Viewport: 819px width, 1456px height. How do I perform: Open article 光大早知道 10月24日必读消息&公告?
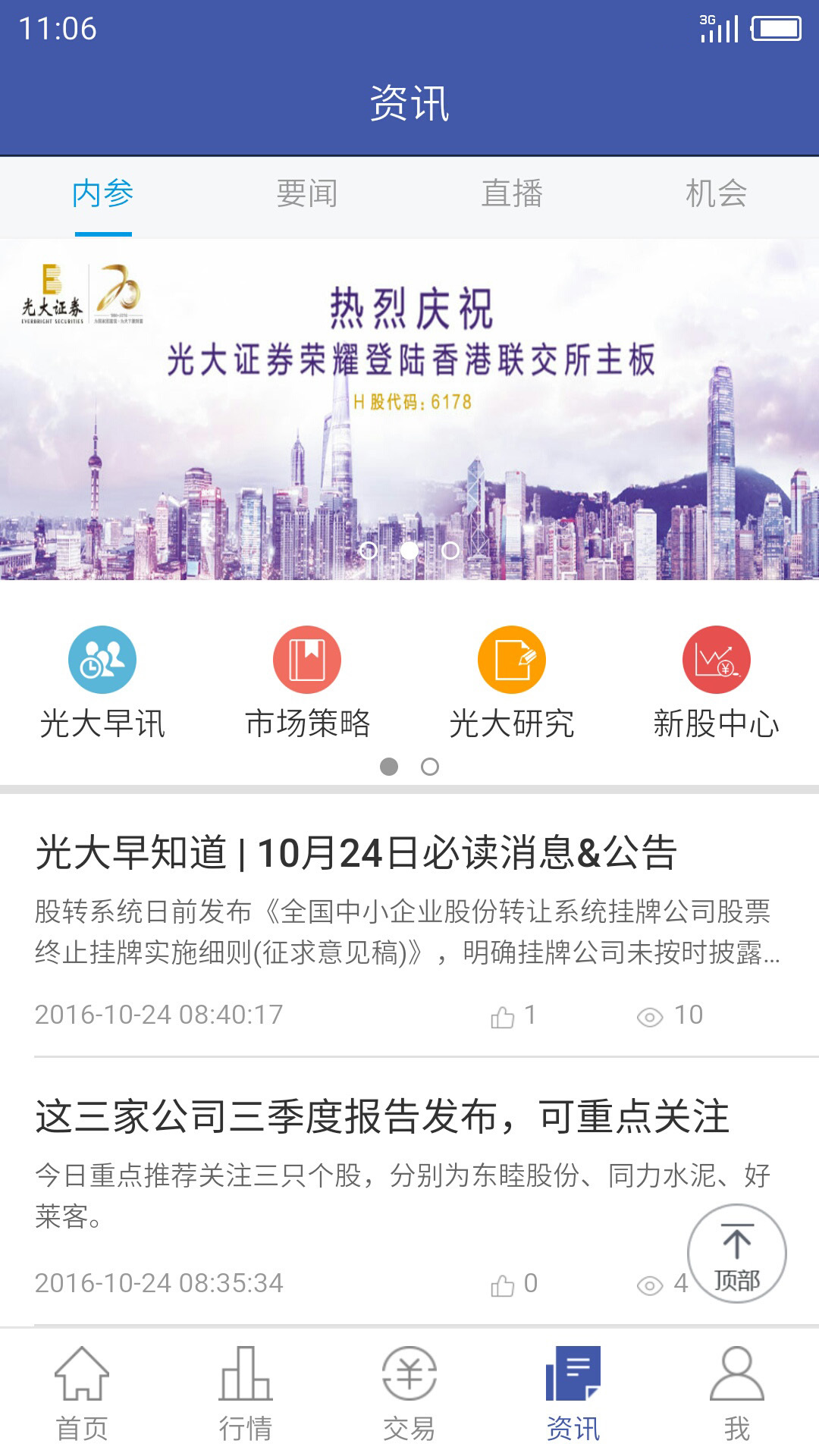pos(409,925)
